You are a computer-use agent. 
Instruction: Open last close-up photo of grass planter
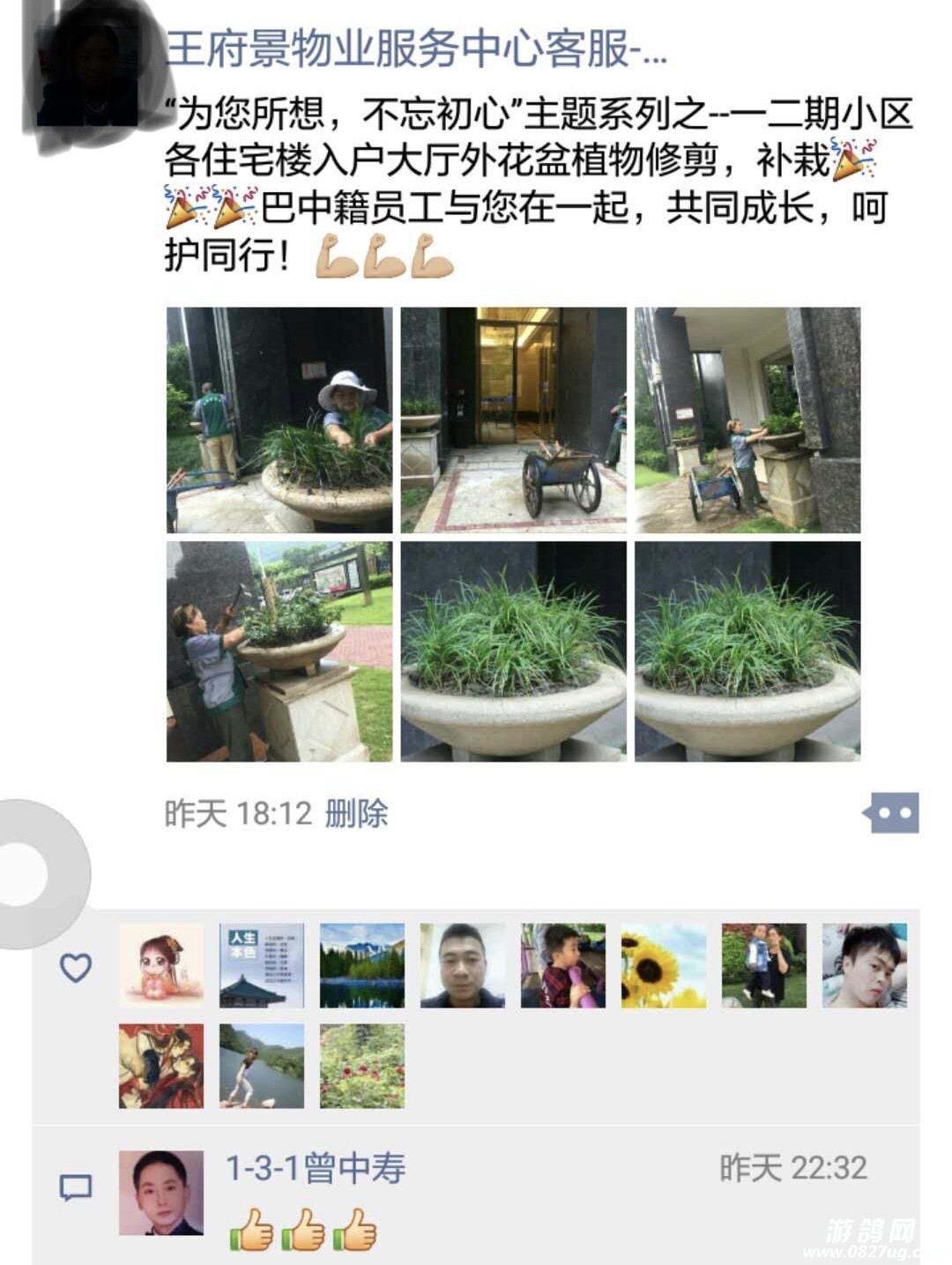coord(747,651)
